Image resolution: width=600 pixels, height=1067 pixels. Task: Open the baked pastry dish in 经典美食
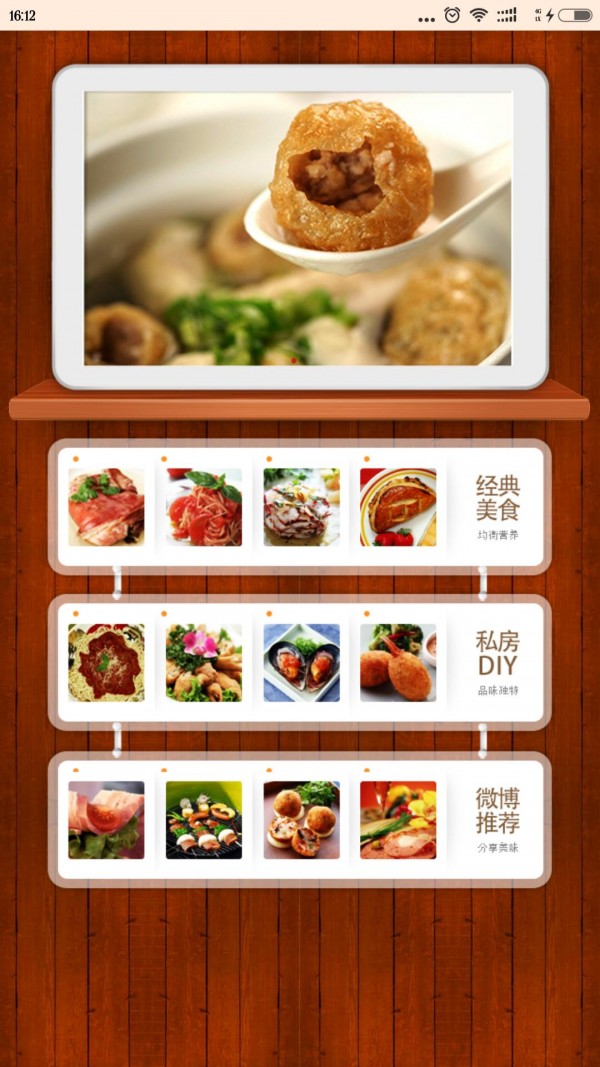point(398,507)
